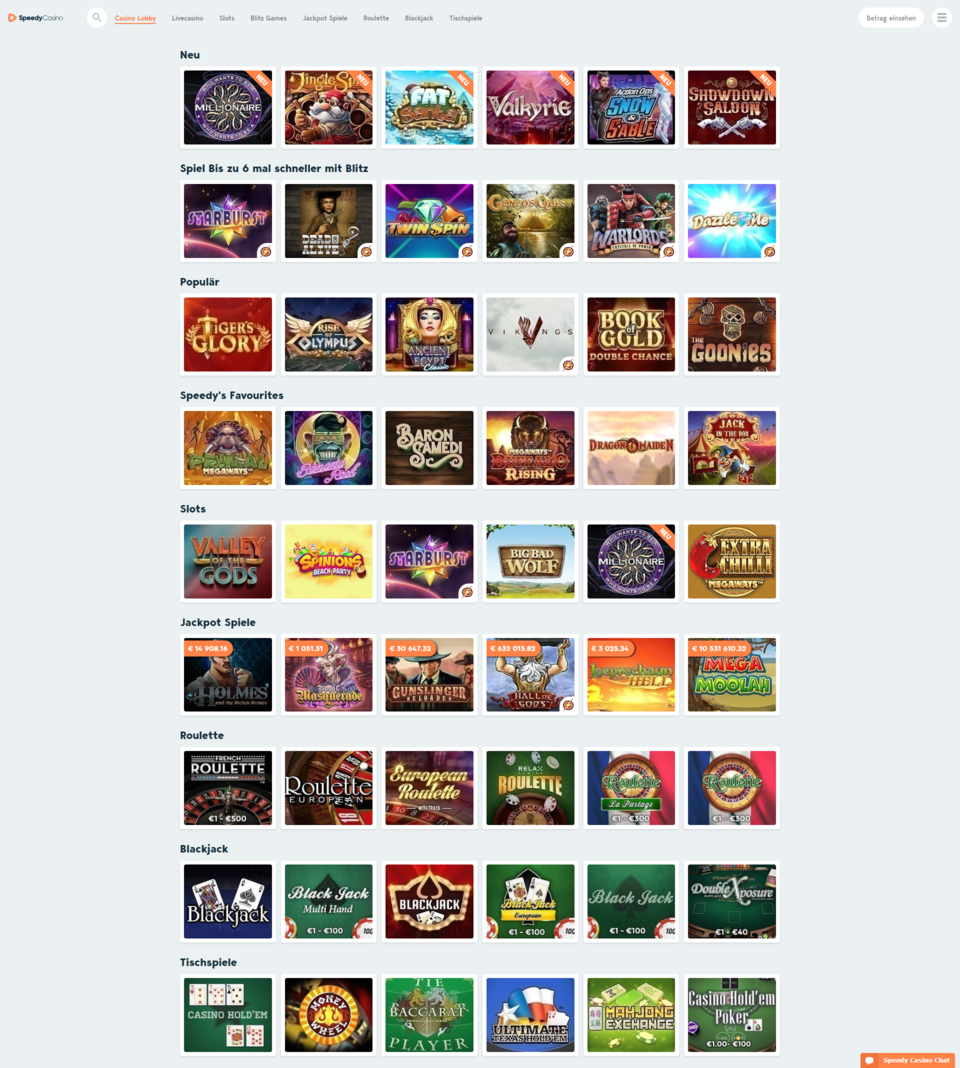Select the Jackpot Spiele tab

point(325,18)
